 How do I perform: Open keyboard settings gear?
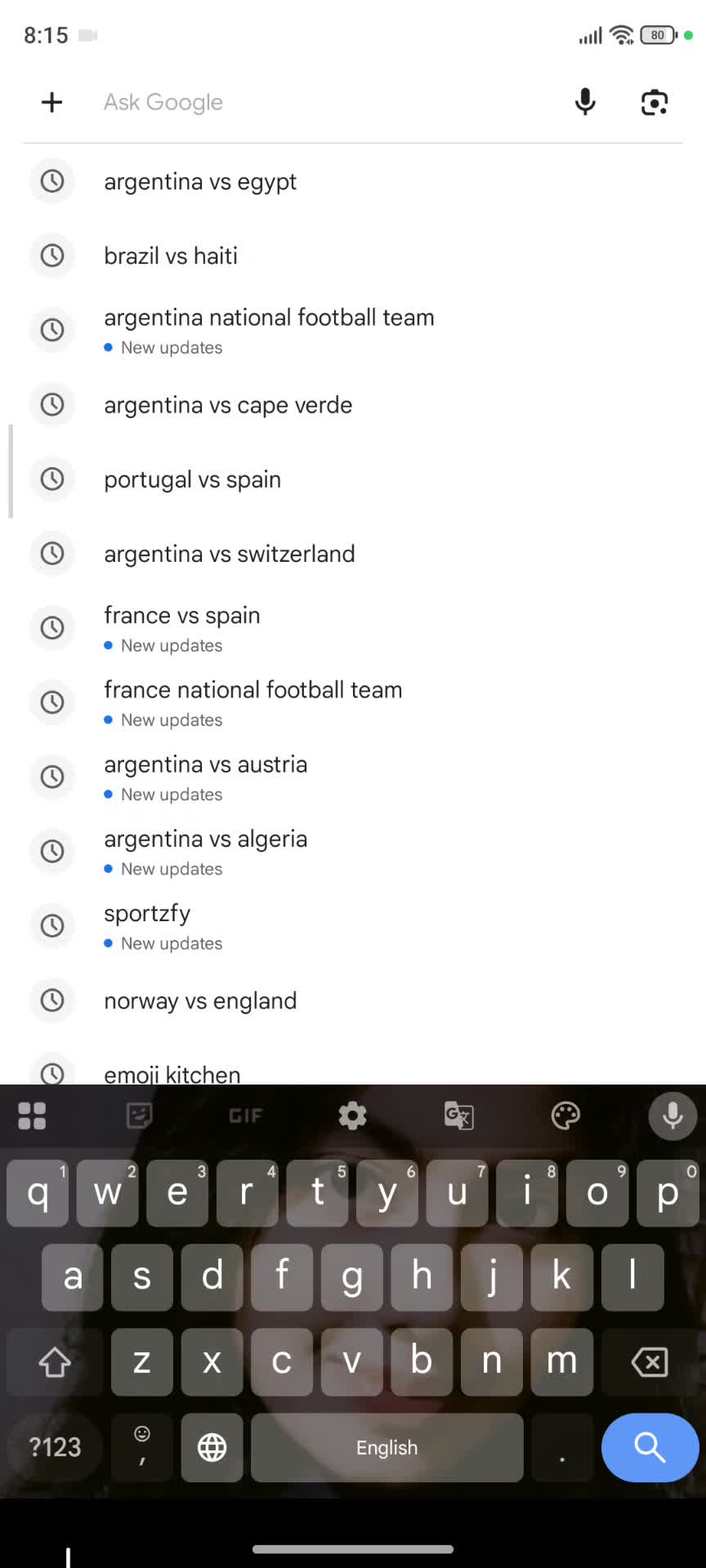pos(352,1116)
